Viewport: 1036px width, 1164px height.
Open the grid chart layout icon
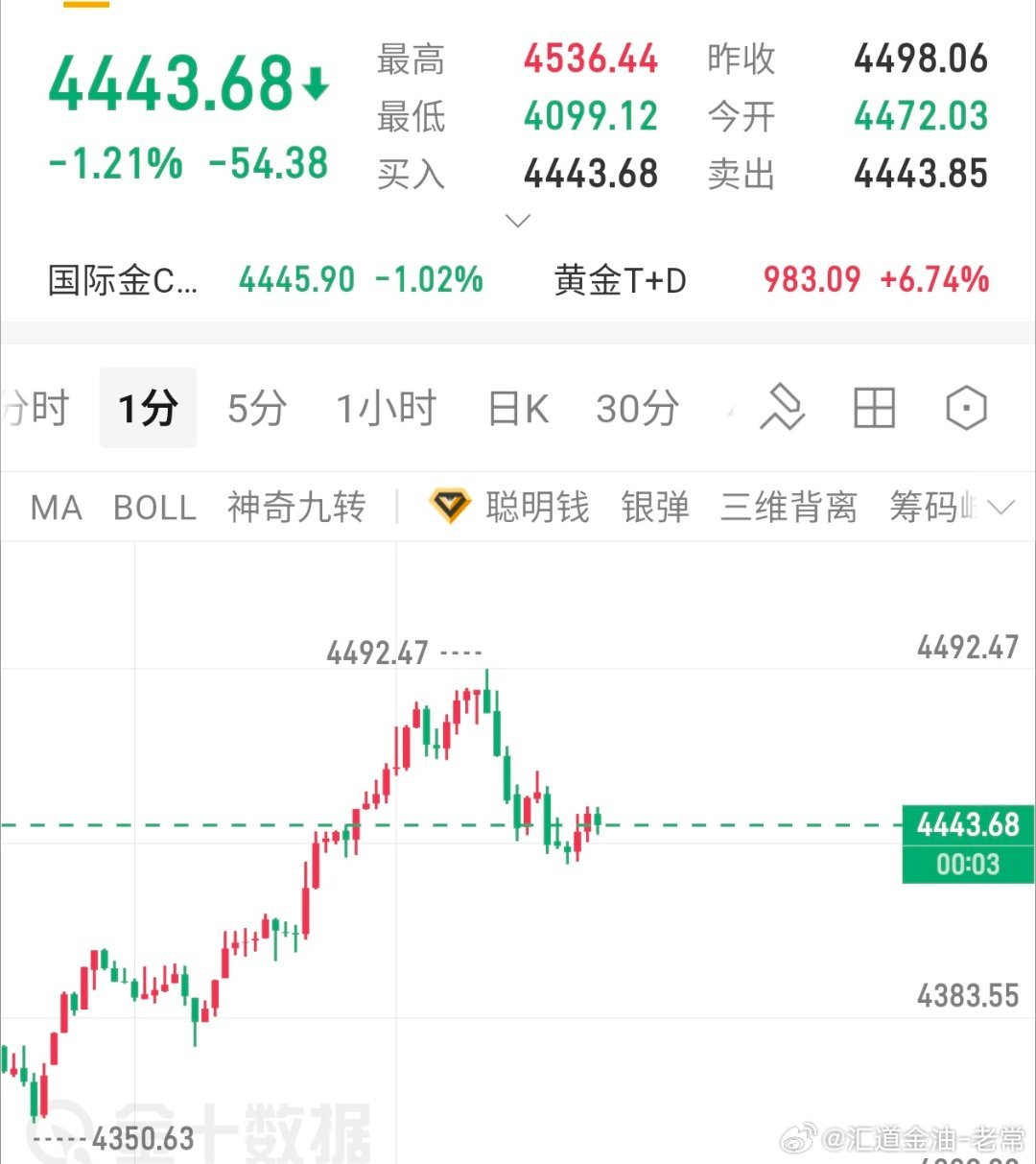tap(872, 407)
